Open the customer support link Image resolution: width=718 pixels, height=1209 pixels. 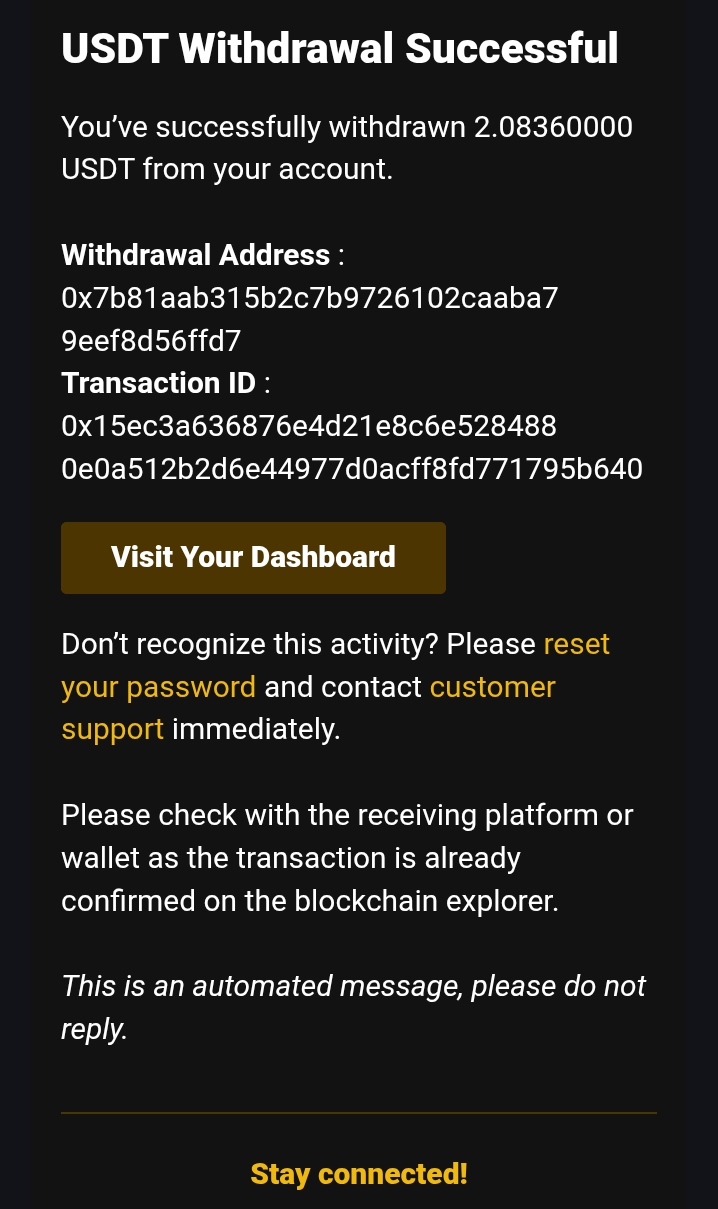pos(492,687)
